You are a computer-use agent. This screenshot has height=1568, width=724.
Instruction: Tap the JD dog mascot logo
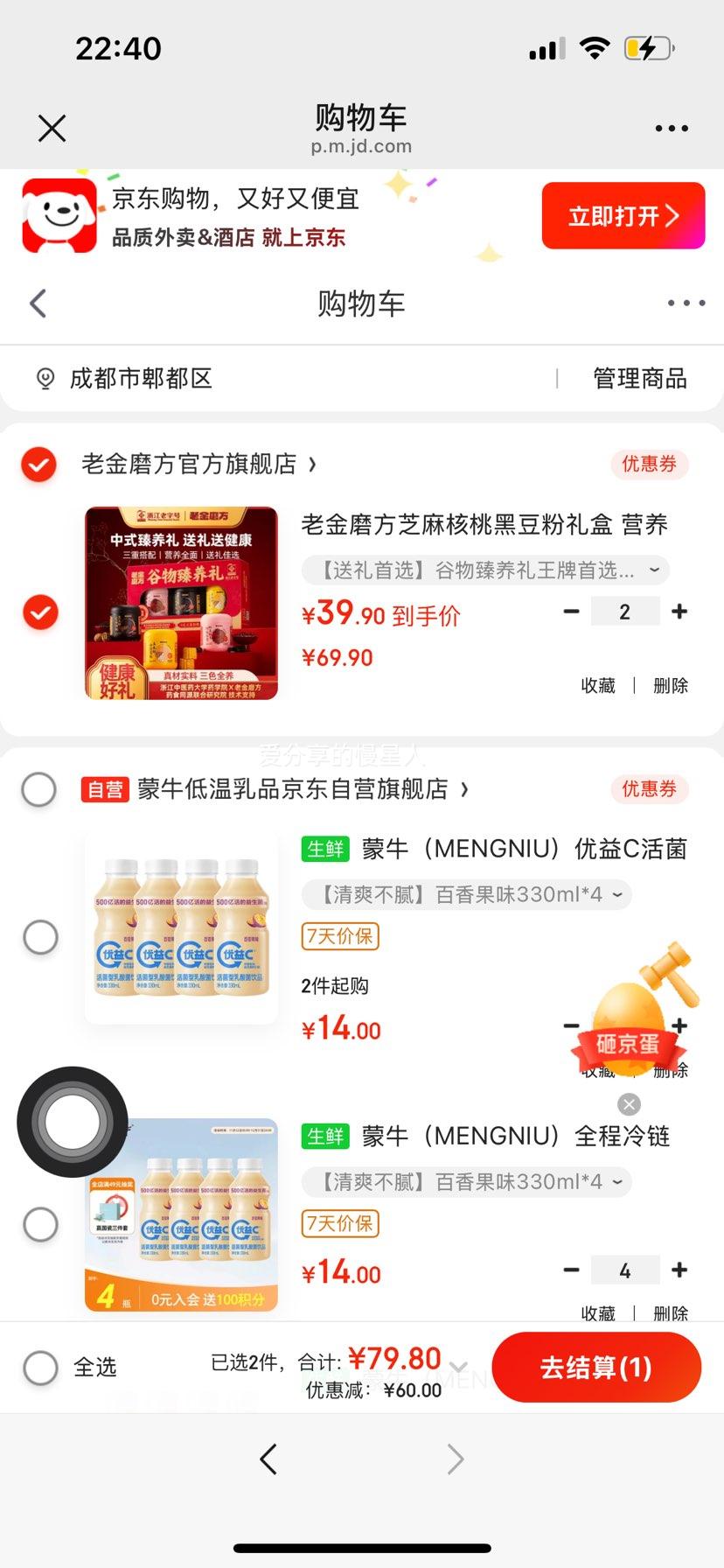coord(58,213)
